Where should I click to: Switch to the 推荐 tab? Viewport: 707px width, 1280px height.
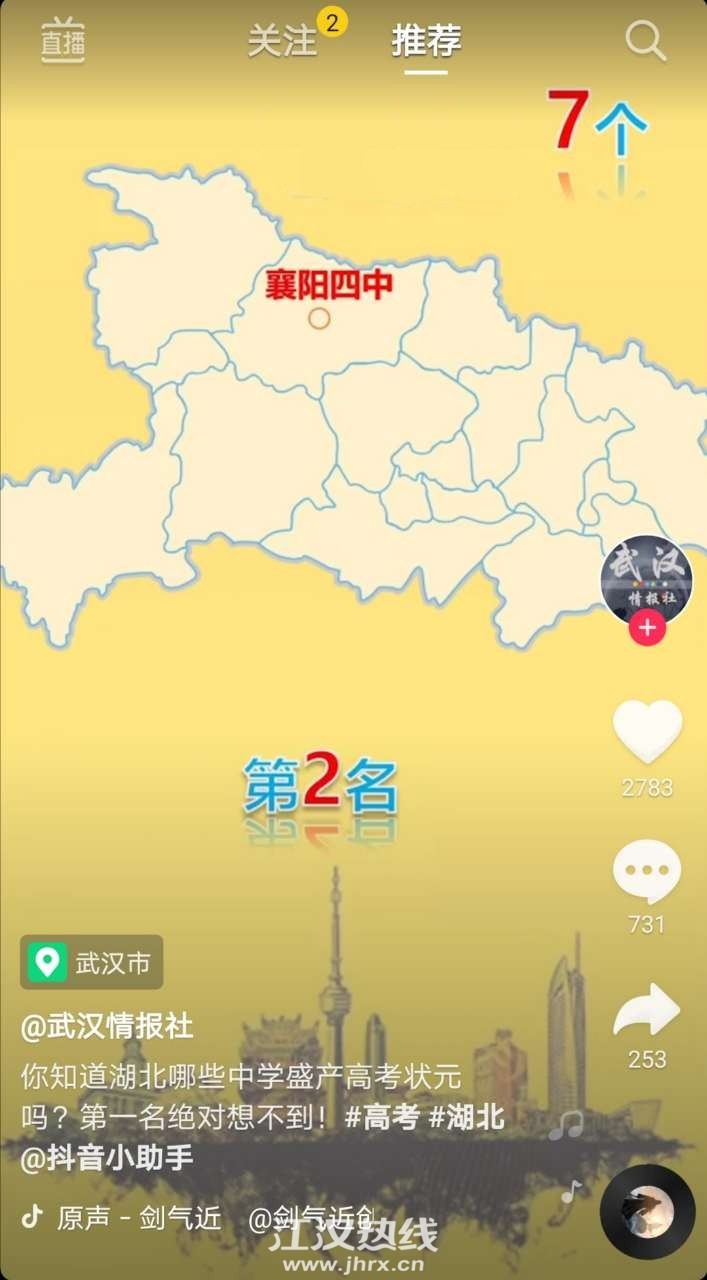coord(426,42)
